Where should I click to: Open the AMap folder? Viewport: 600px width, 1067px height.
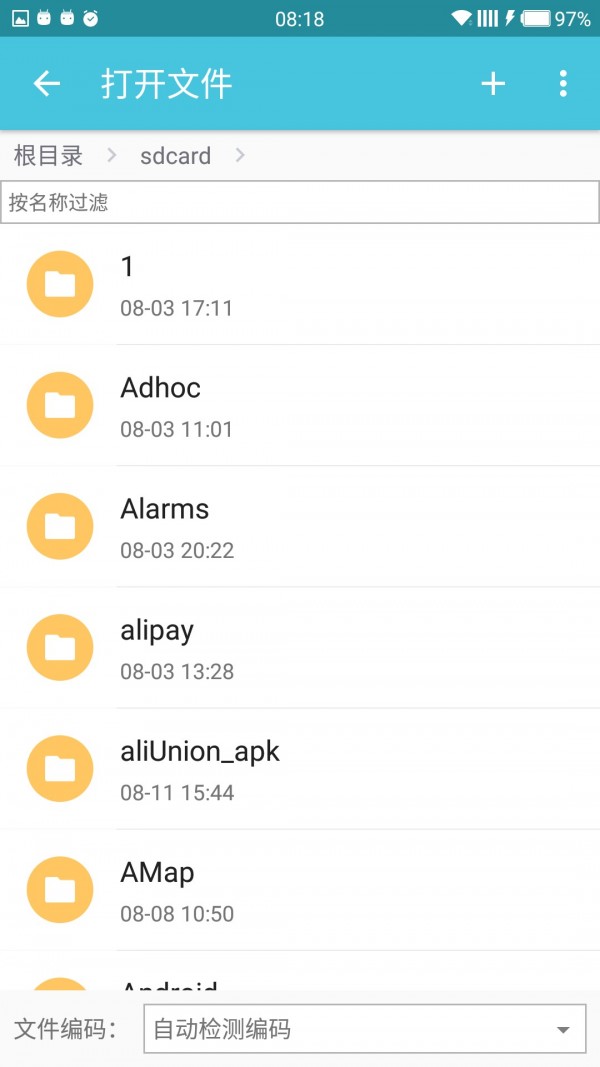(x=300, y=890)
